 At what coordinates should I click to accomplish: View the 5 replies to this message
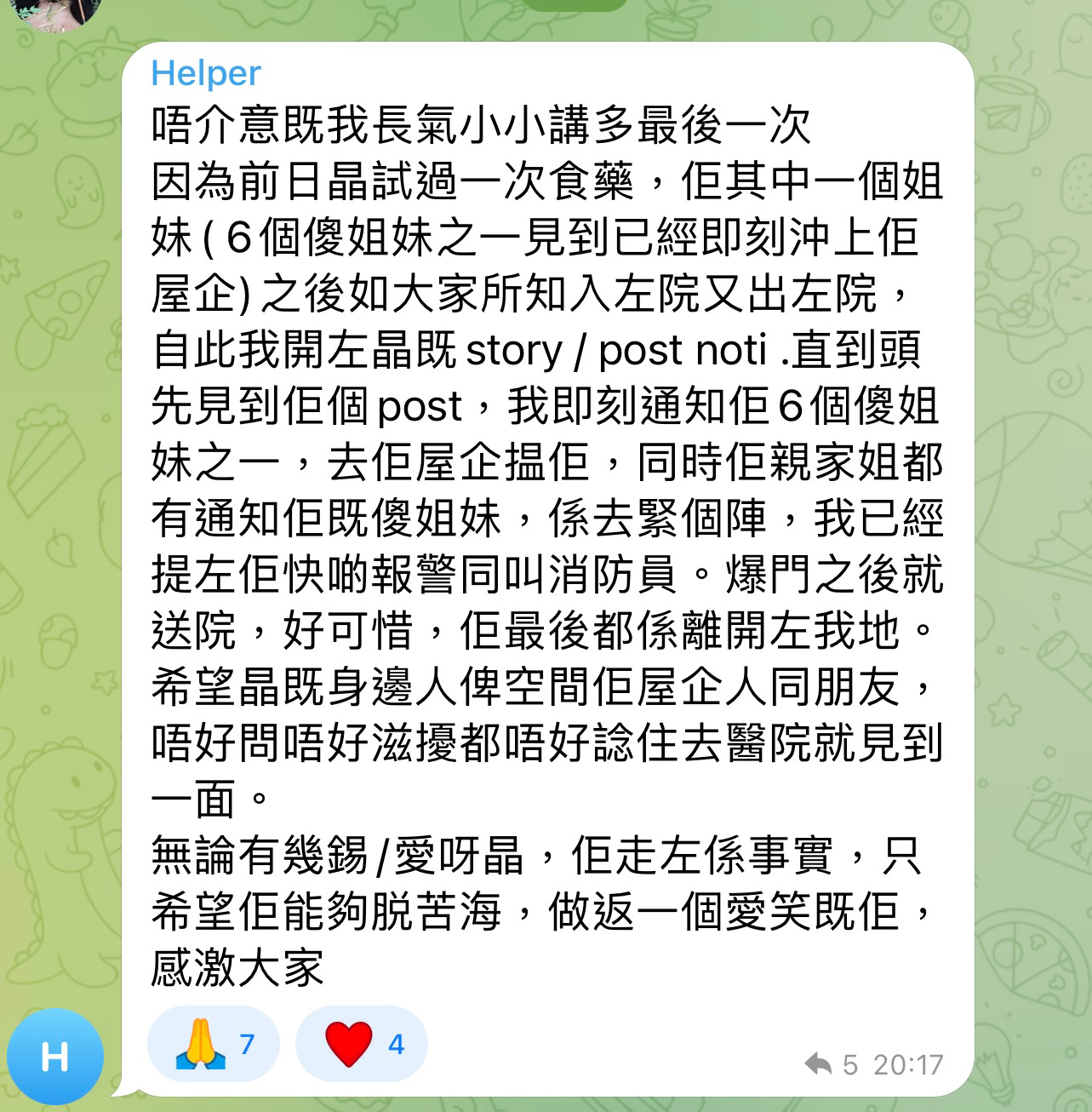coord(831,1064)
